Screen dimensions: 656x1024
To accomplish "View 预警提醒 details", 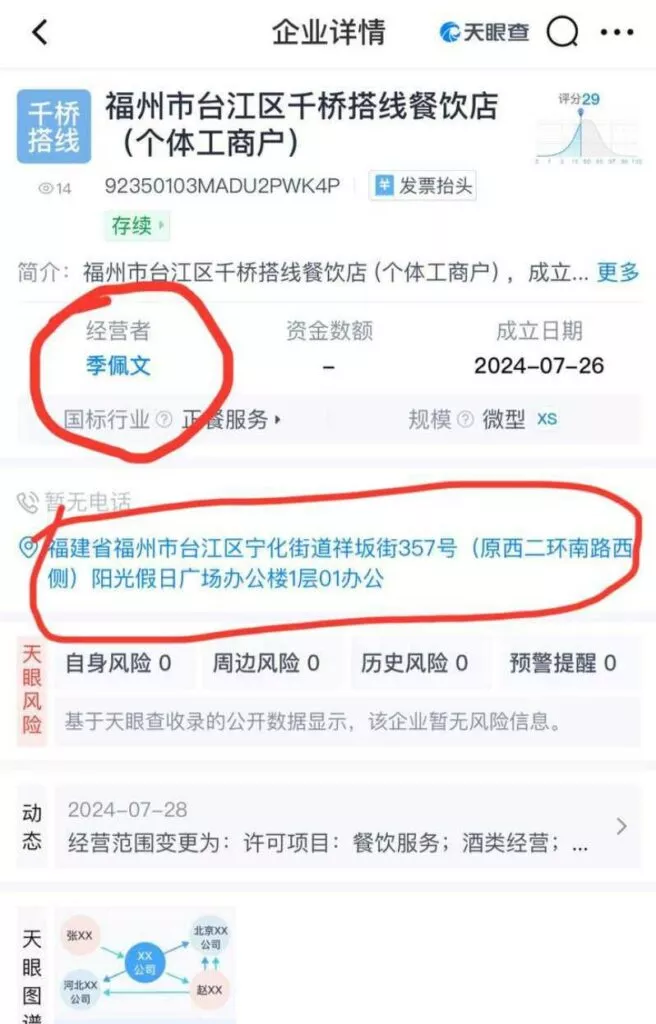I will (x=562, y=663).
